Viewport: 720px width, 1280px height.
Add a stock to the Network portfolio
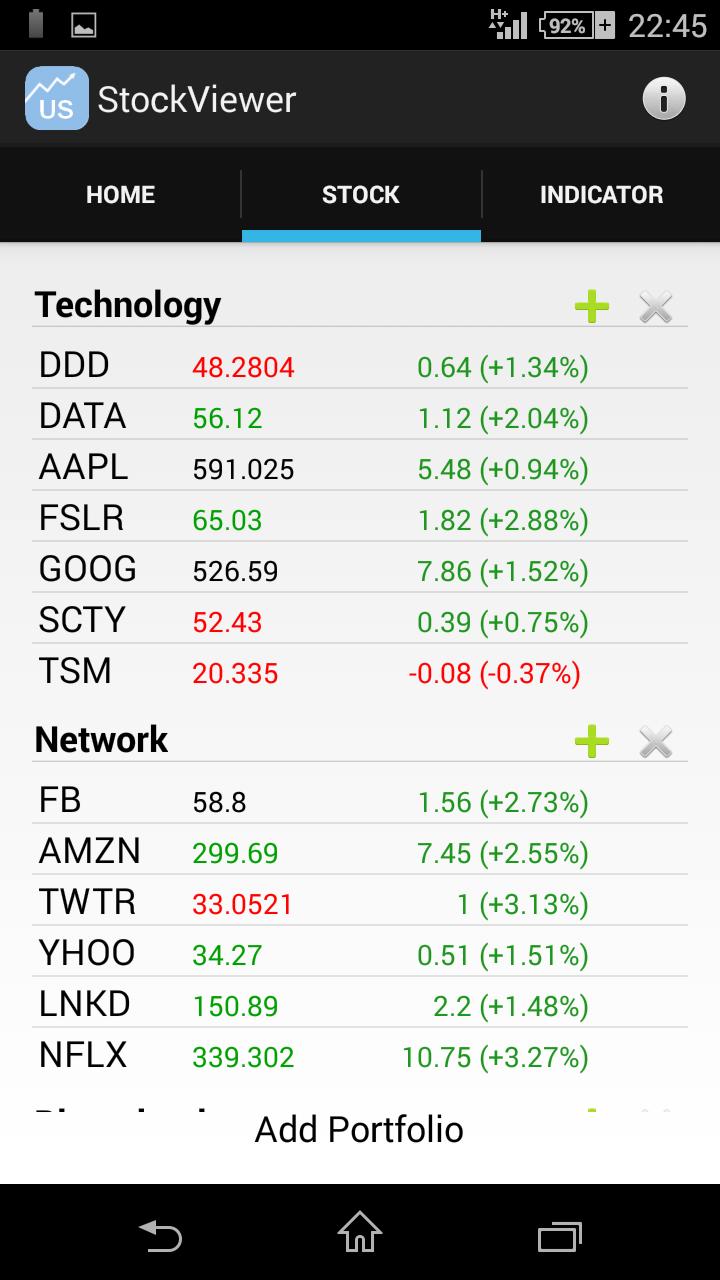tap(591, 741)
